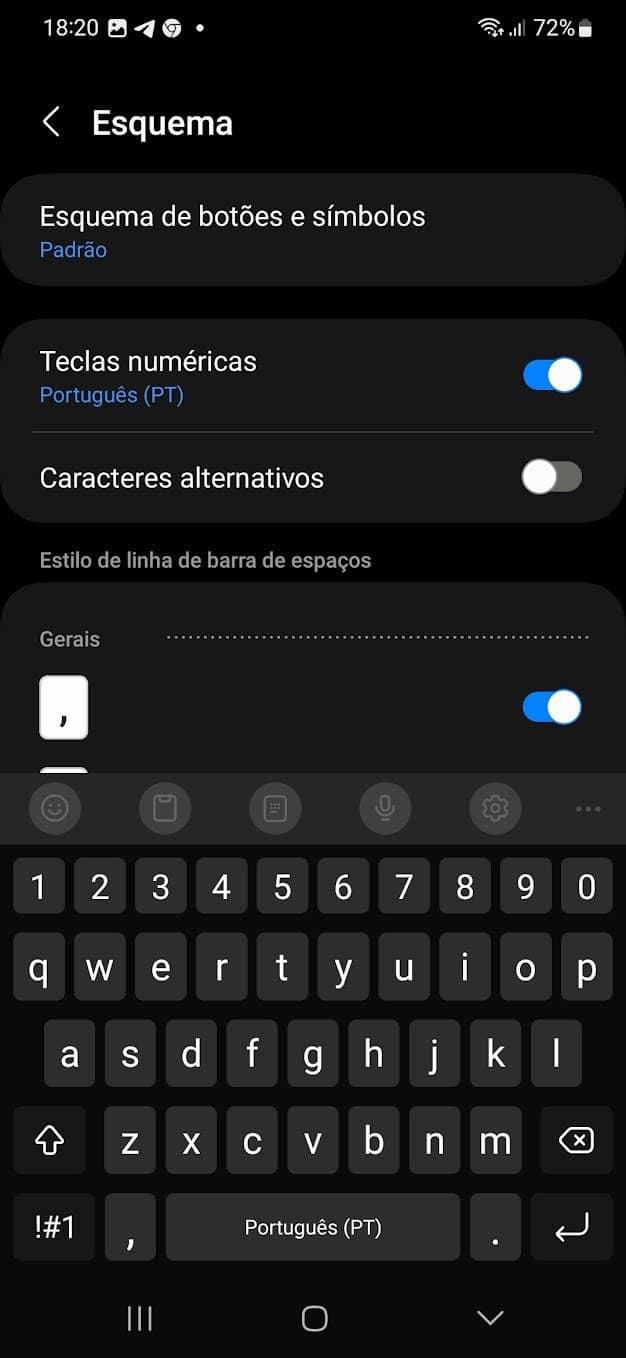This screenshot has width=626, height=1358.
Task: Open the clipboard from the keyboard toolbar
Action: [165, 808]
